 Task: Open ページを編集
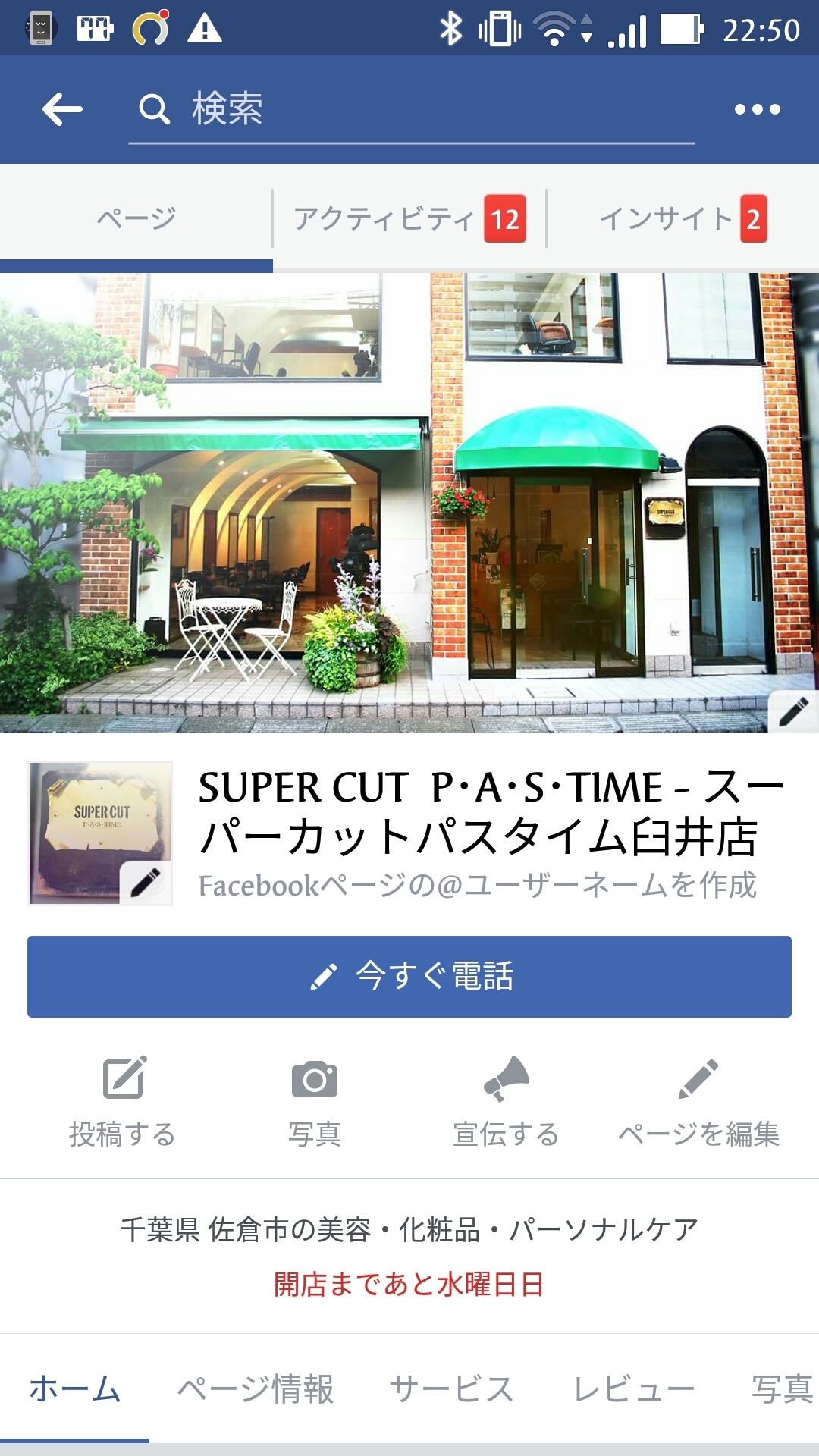[698, 1101]
